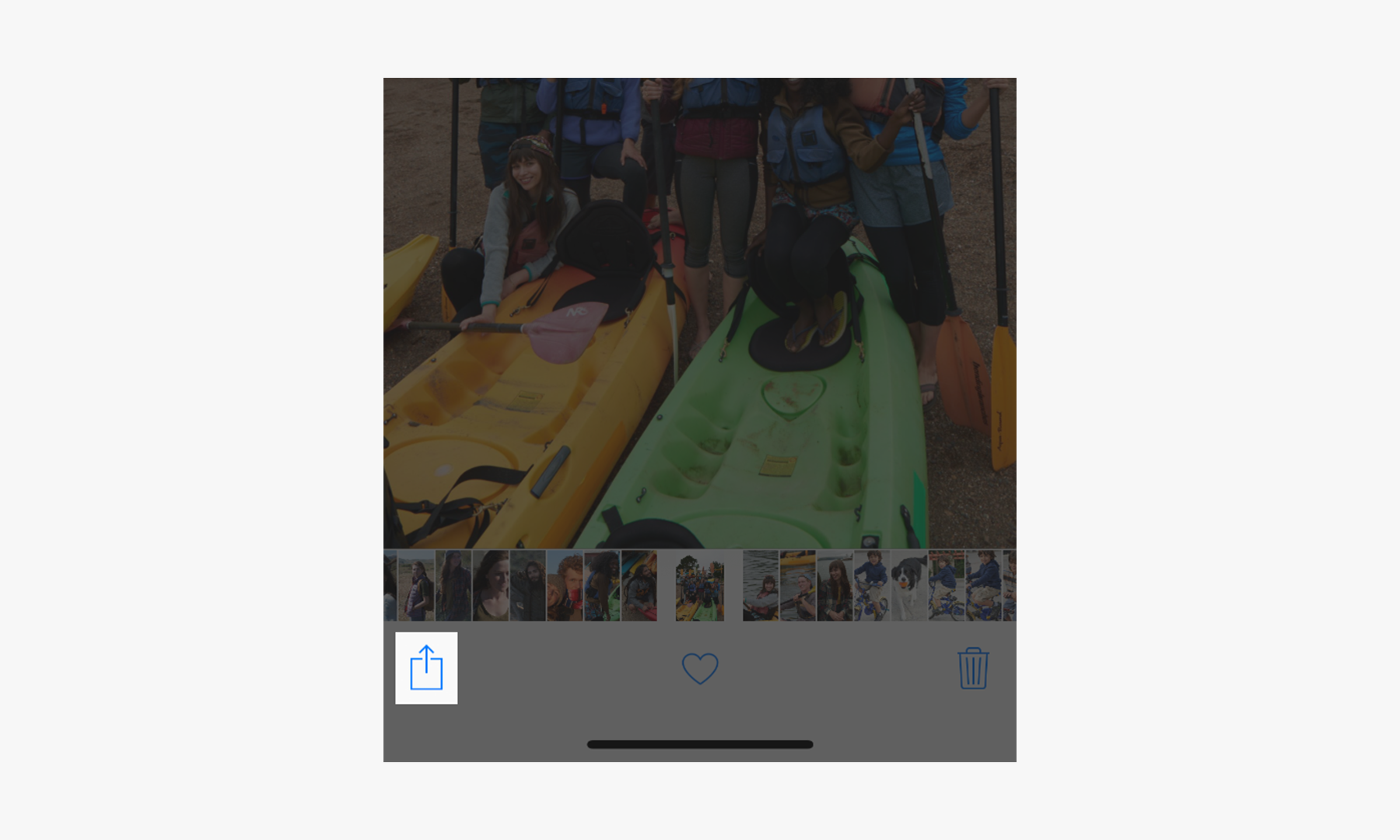The width and height of the screenshot is (1400, 840).
Task: Open the dog photo in the thumbnail strip
Action: [x=909, y=586]
